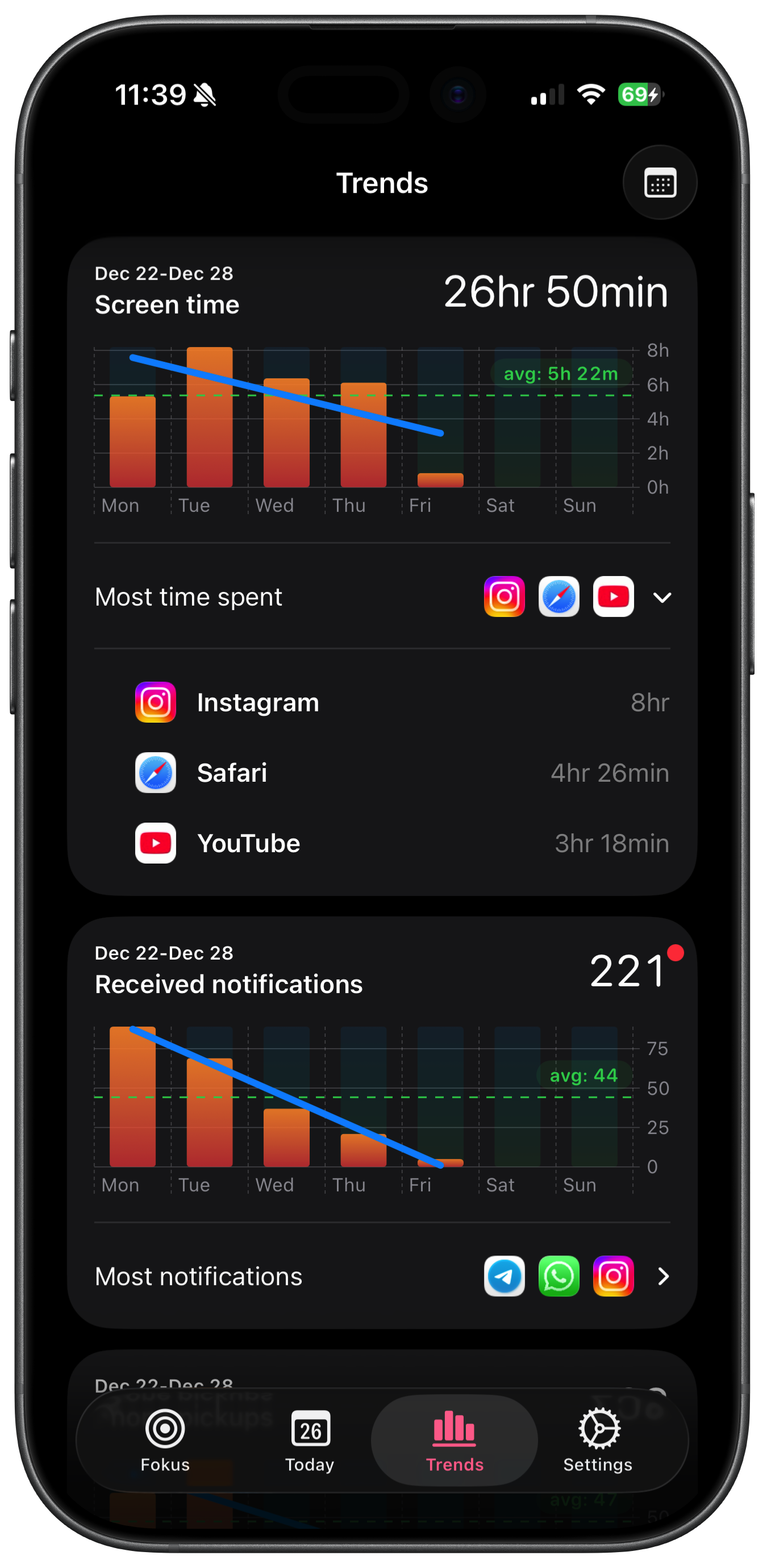Viewport: 767px width, 1568px height.
Task: Open the Most notifications details arrow
Action: [663, 1277]
